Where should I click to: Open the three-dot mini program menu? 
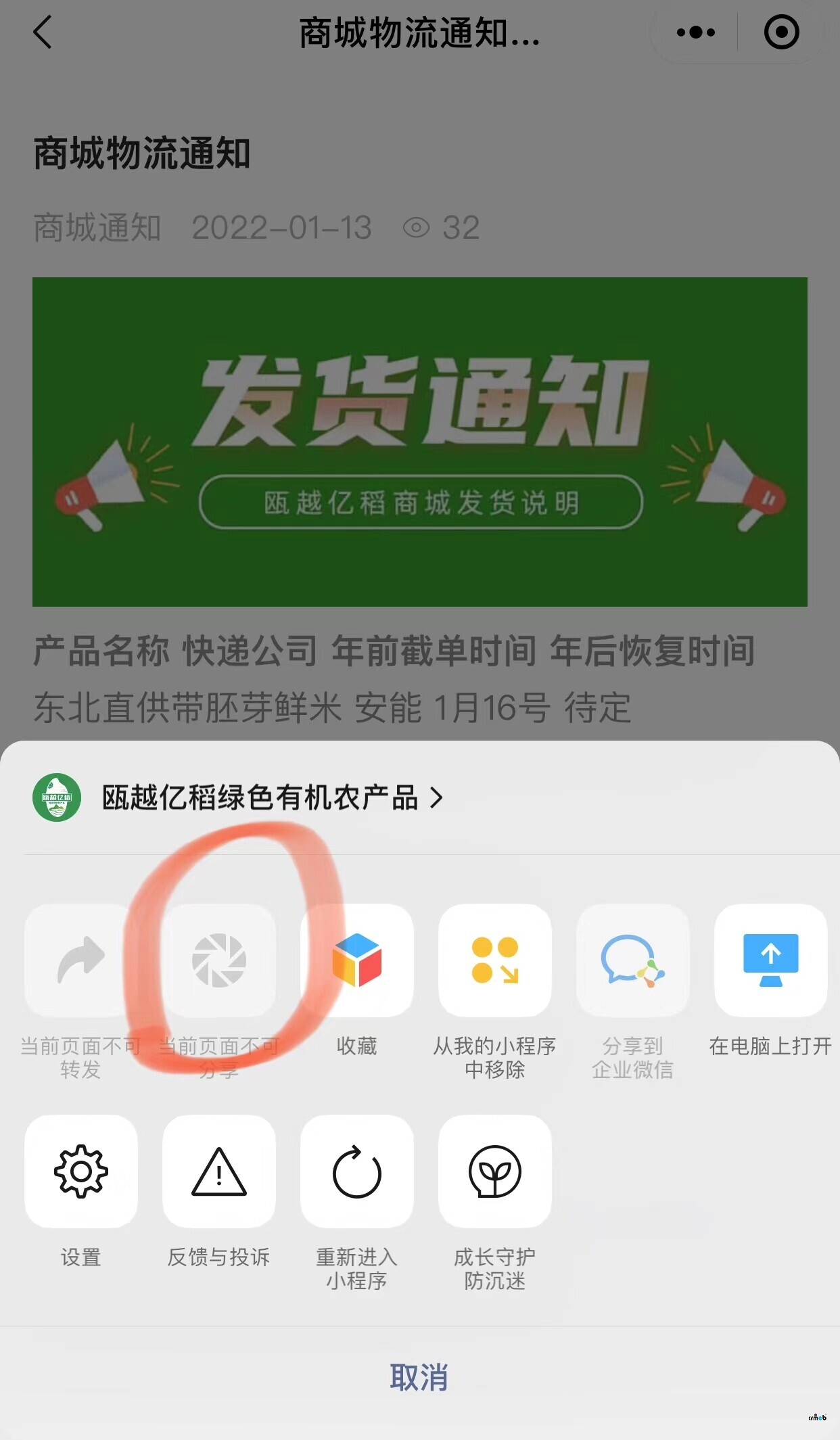click(695, 32)
